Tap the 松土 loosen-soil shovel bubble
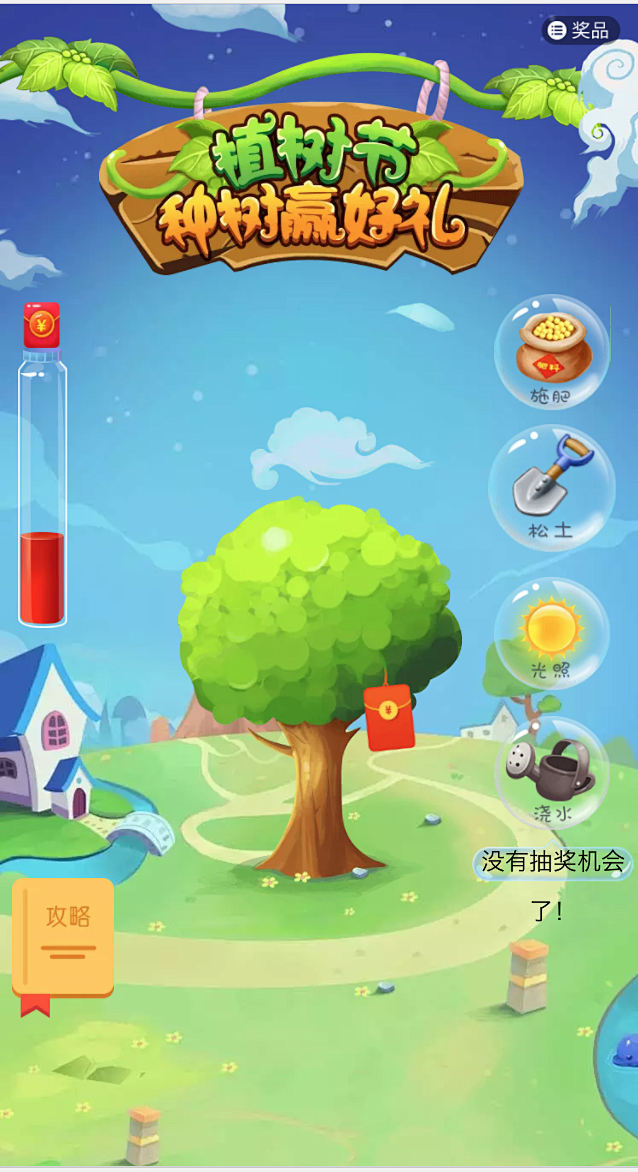 (x=550, y=488)
